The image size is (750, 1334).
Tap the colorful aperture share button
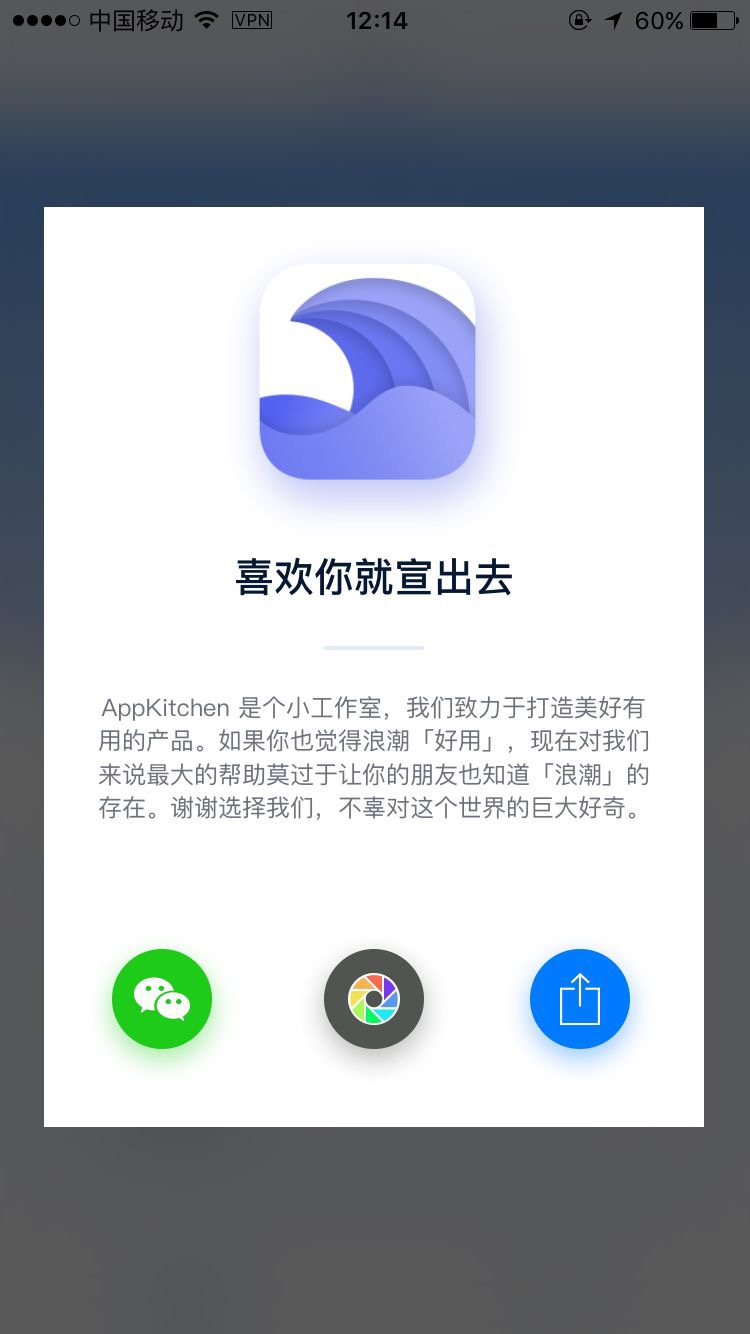(374, 998)
